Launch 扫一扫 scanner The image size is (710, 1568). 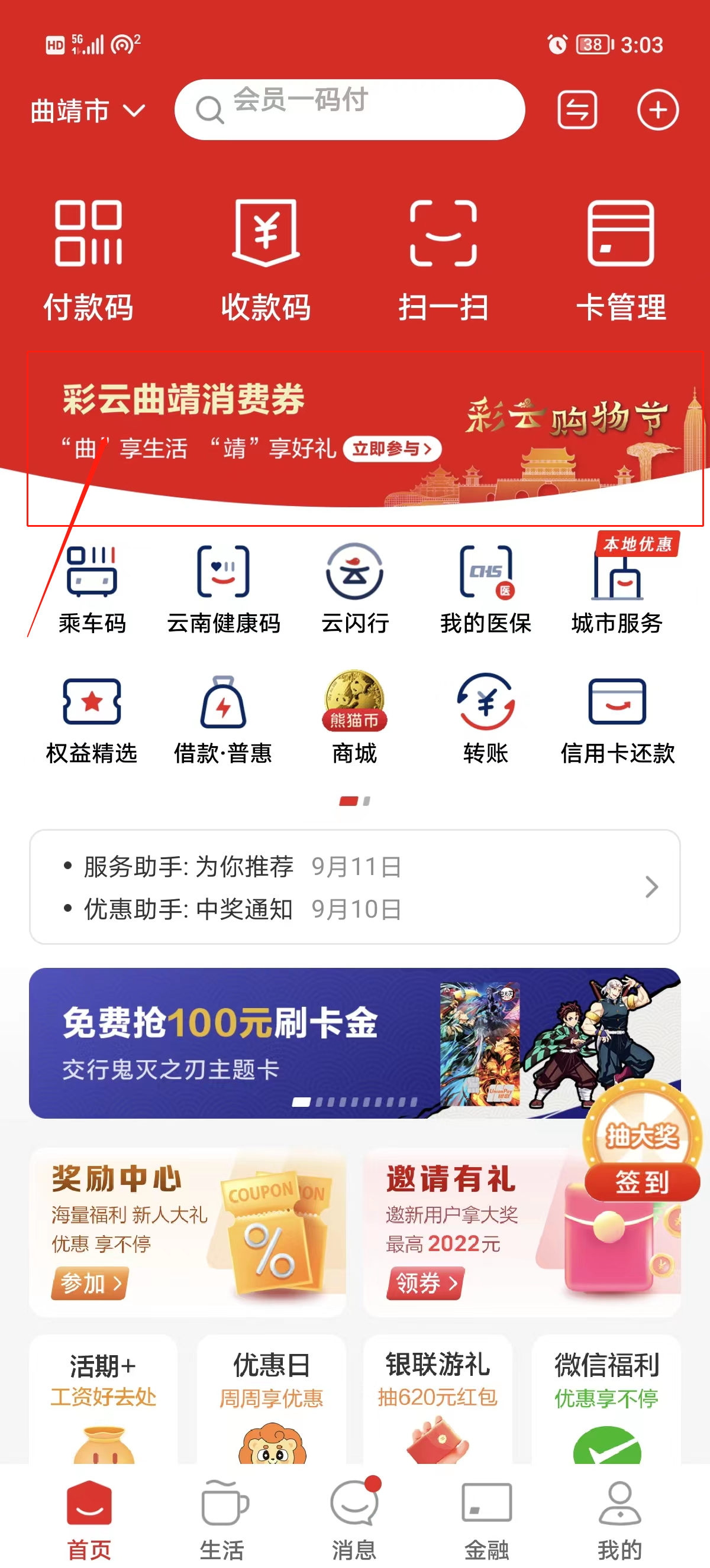point(443,260)
